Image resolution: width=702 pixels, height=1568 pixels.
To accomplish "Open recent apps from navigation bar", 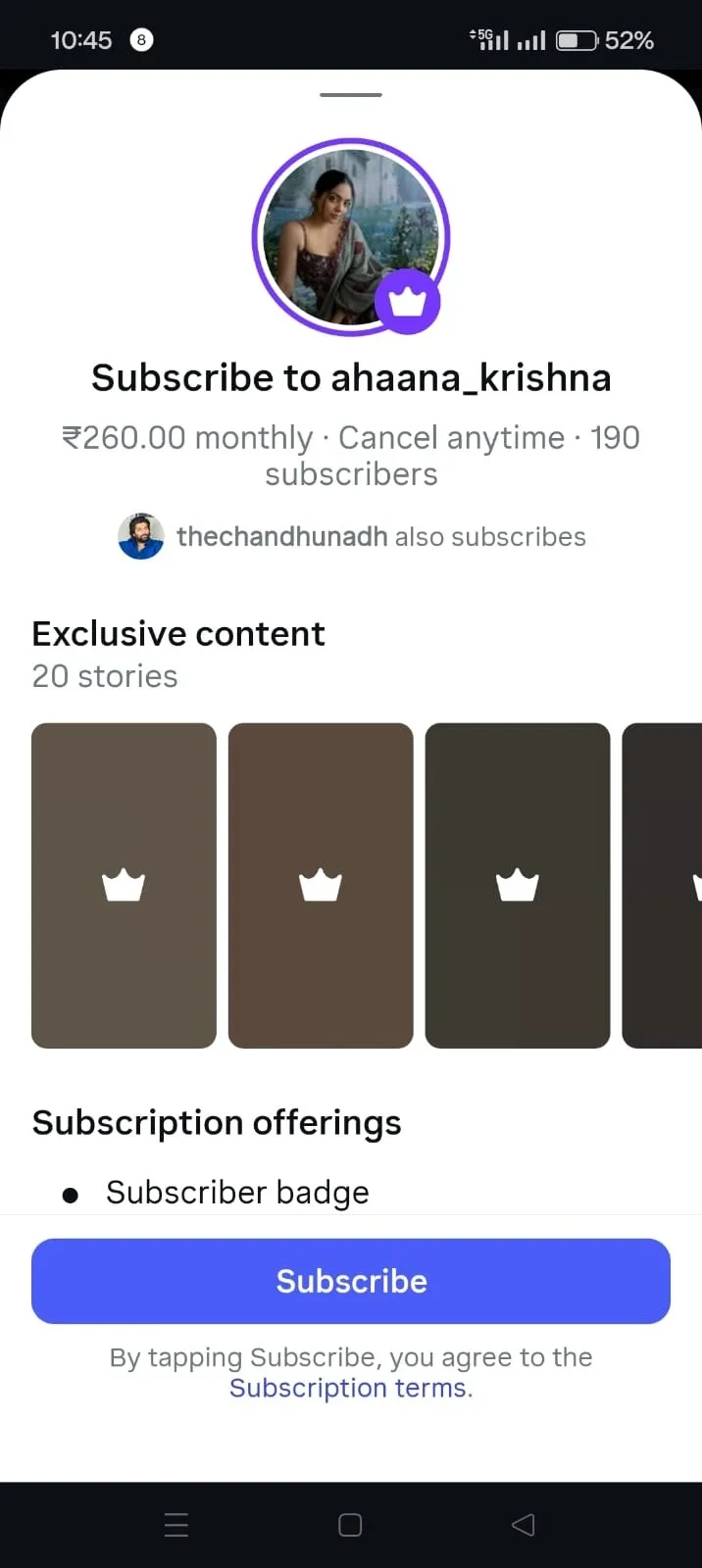I will pyautogui.click(x=176, y=1525).
